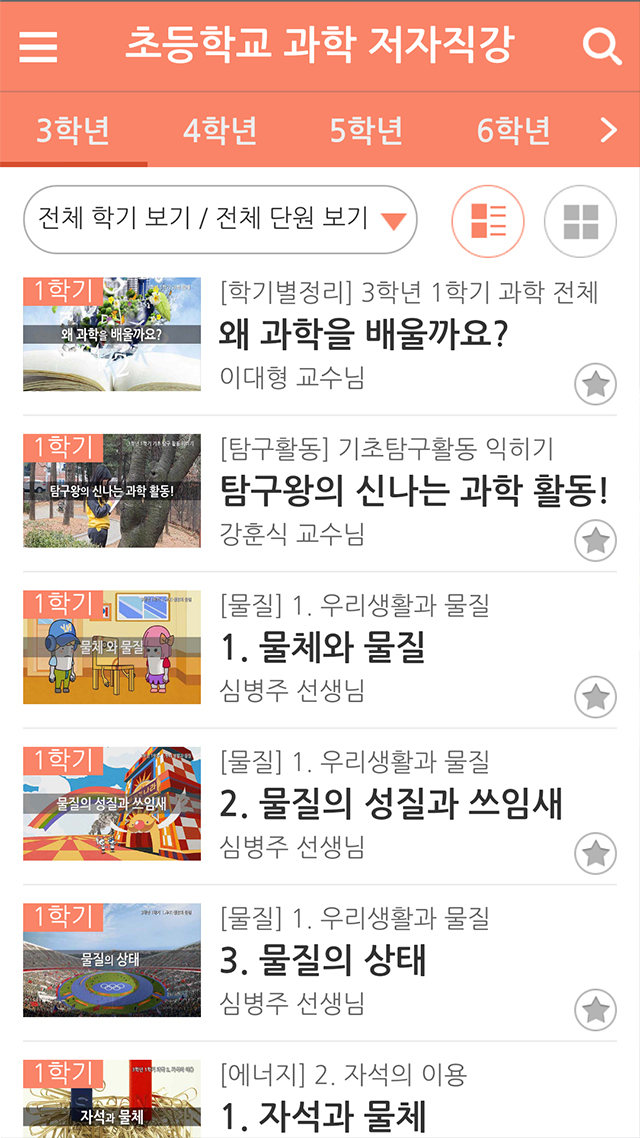Switch to the 4학년 tab
Viewport: 640px width, 1138px height.
tap(220, 130)
